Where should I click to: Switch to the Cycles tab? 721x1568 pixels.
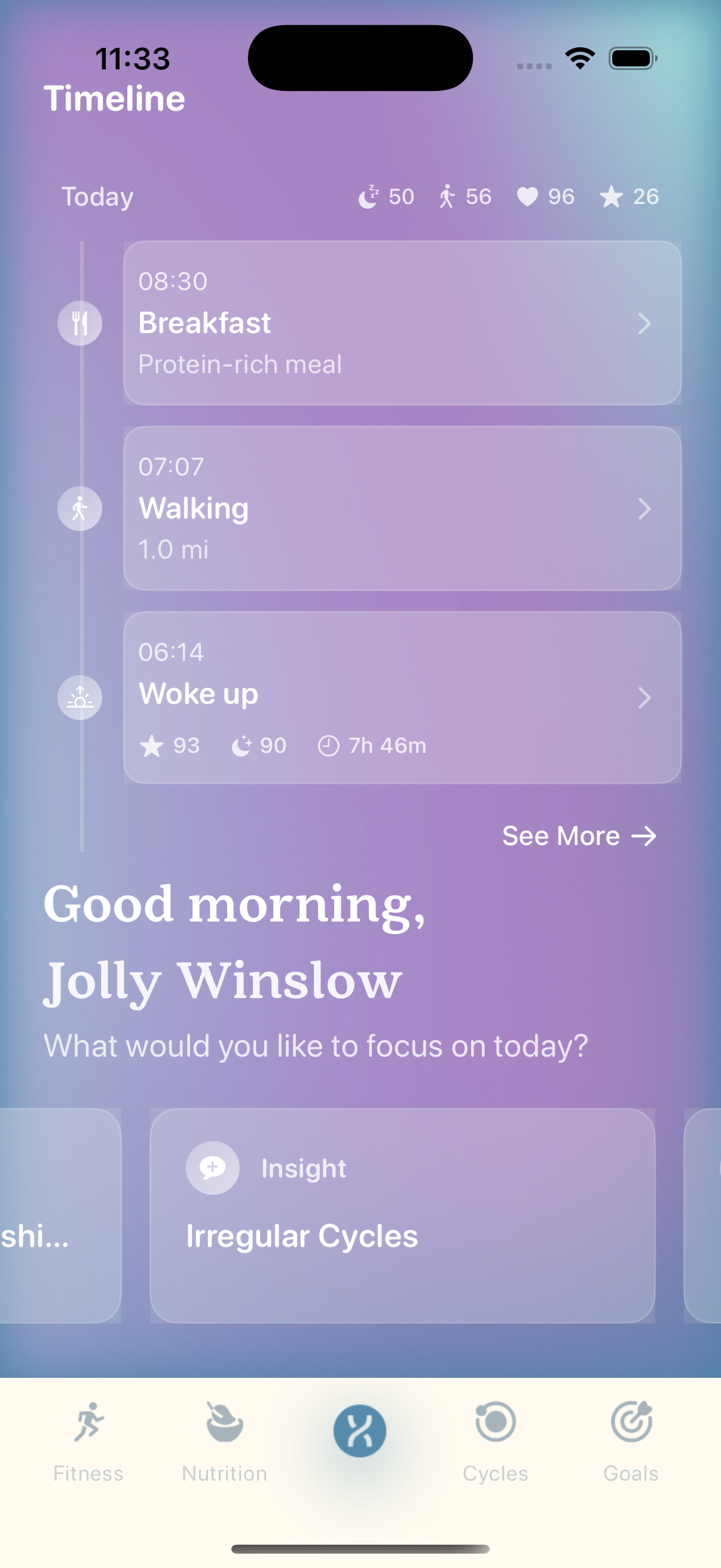(x=495, y=1441)
